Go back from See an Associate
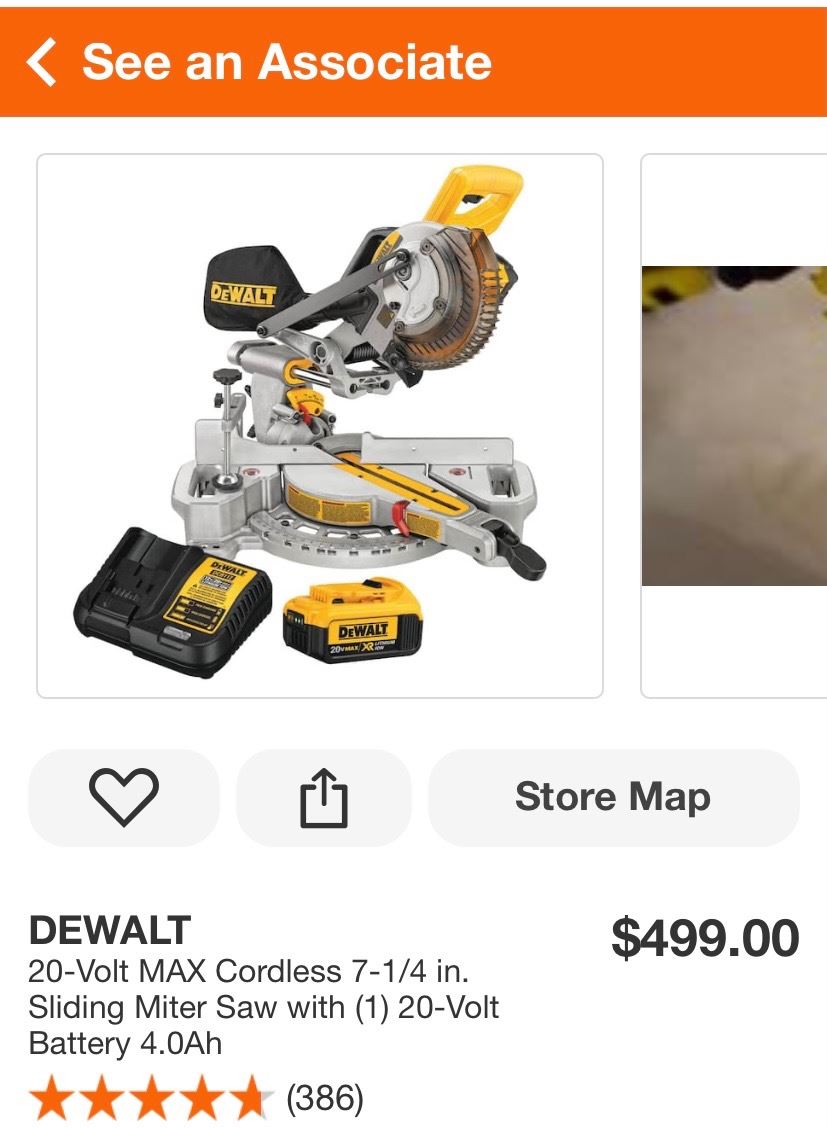Image resolution: width=827 pixels, height=1133 pixels. click(x=42, y=62)
